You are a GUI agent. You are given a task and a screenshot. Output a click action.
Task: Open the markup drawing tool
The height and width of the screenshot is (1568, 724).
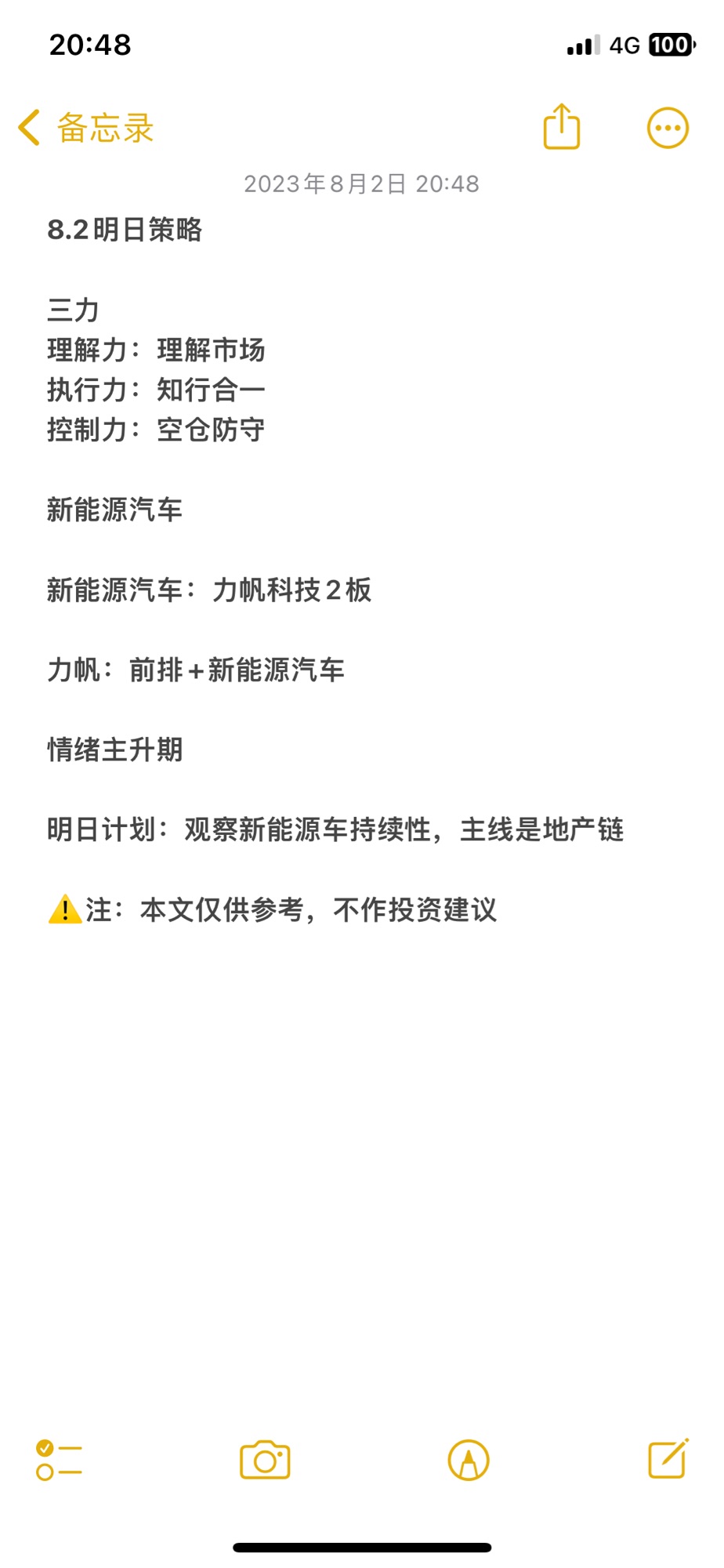click(469, 1460)
